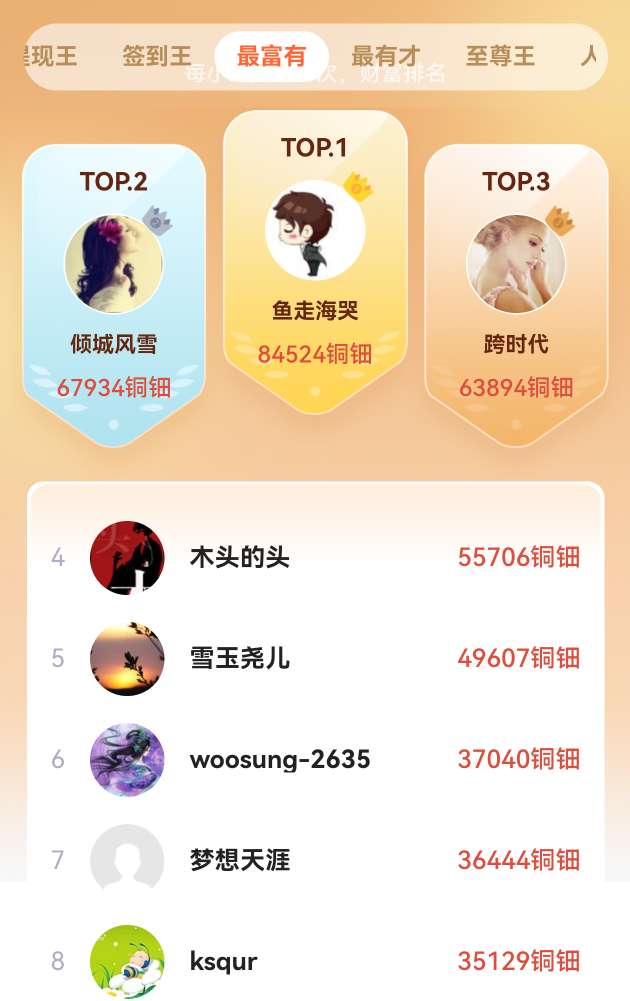Screen dimensions: 630x1001
Task: Select the 最富有 tab
Action: 271,56
